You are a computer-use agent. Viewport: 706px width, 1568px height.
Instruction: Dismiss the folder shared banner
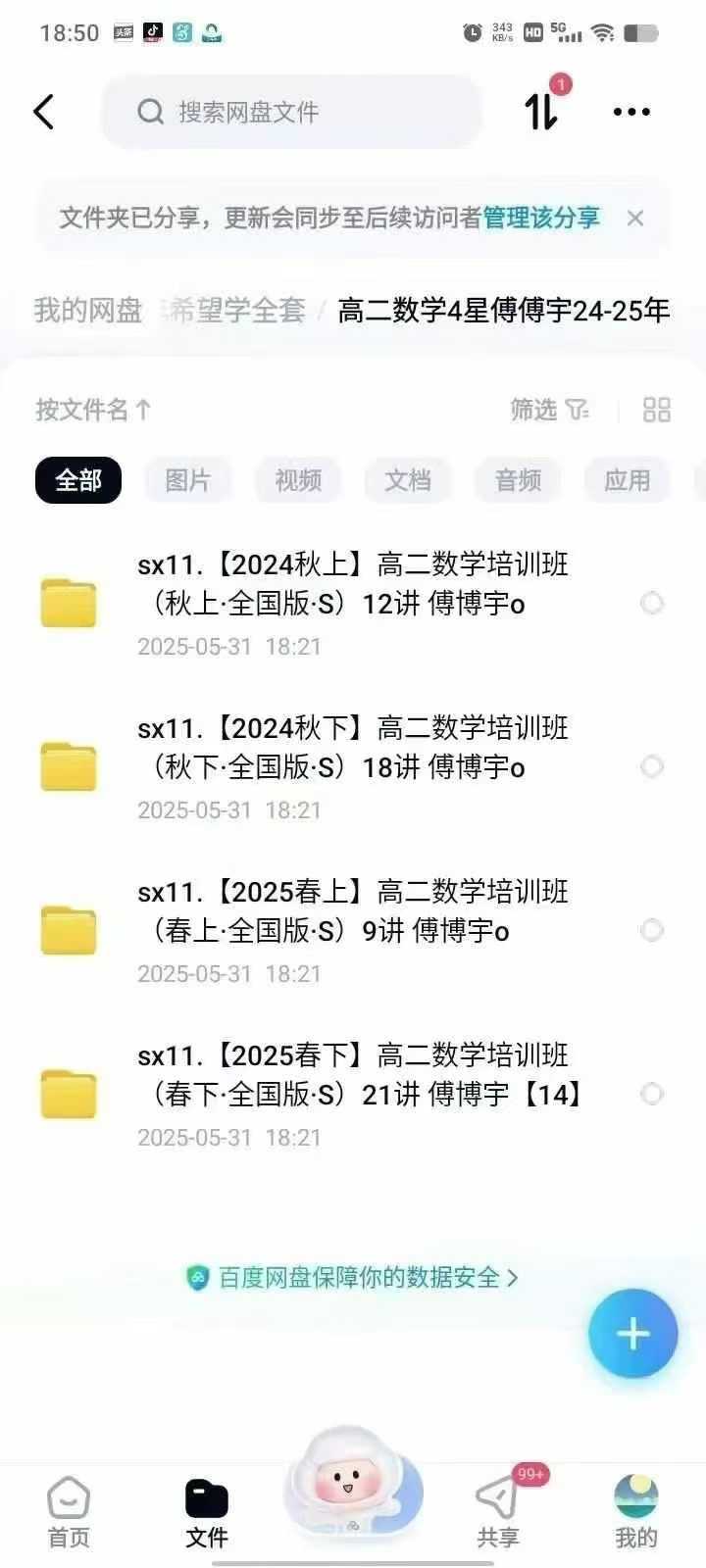click(x=635, y=218)
